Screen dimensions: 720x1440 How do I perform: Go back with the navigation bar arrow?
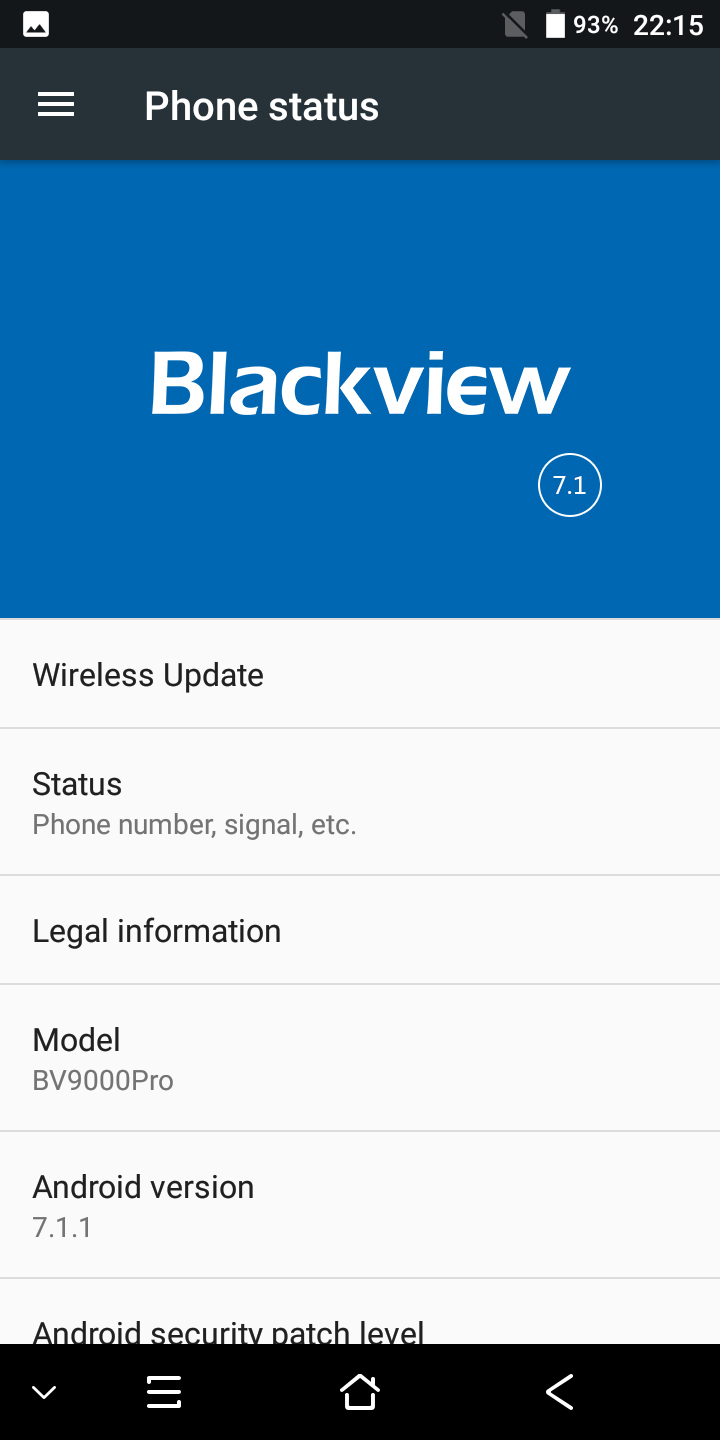559,1391
